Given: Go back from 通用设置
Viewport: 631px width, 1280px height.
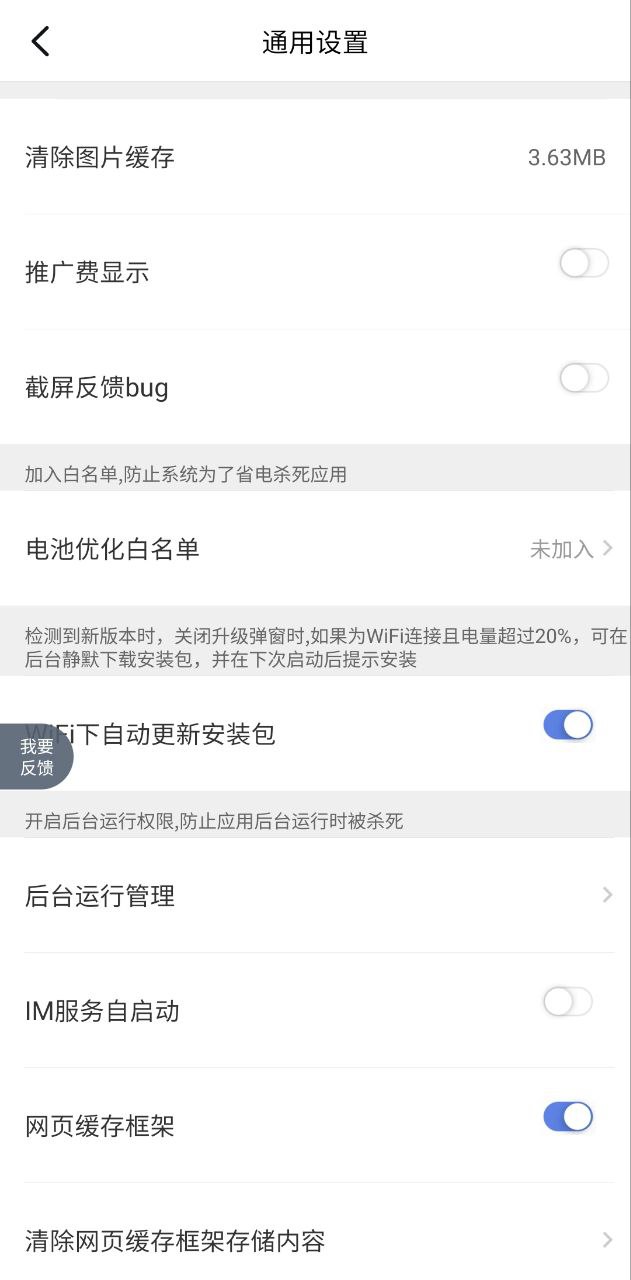Looking at the screenshot, I should [x=40, y=42].
